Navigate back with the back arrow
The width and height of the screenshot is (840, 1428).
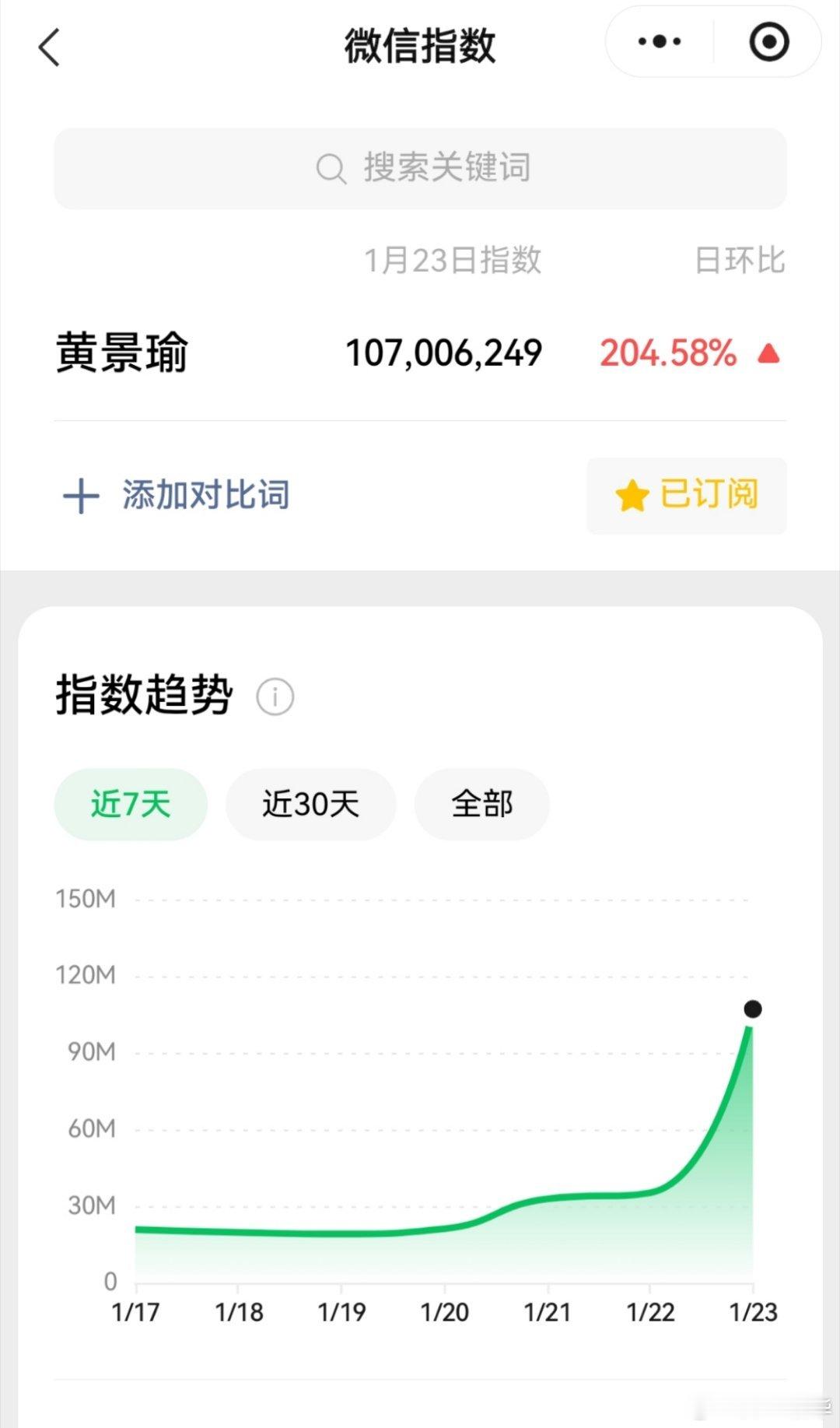point(50,47)
